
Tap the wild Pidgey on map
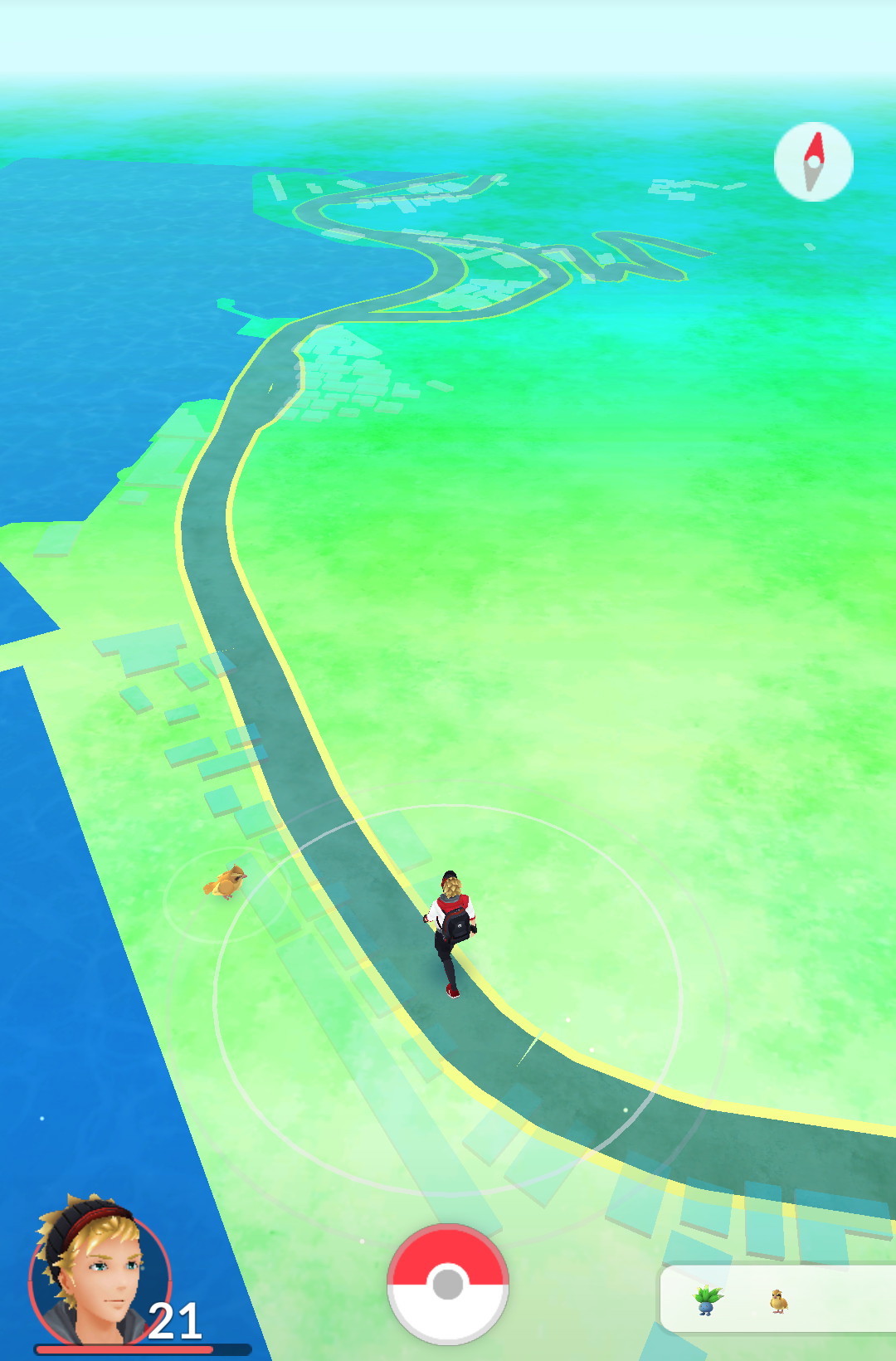[226, 882]
